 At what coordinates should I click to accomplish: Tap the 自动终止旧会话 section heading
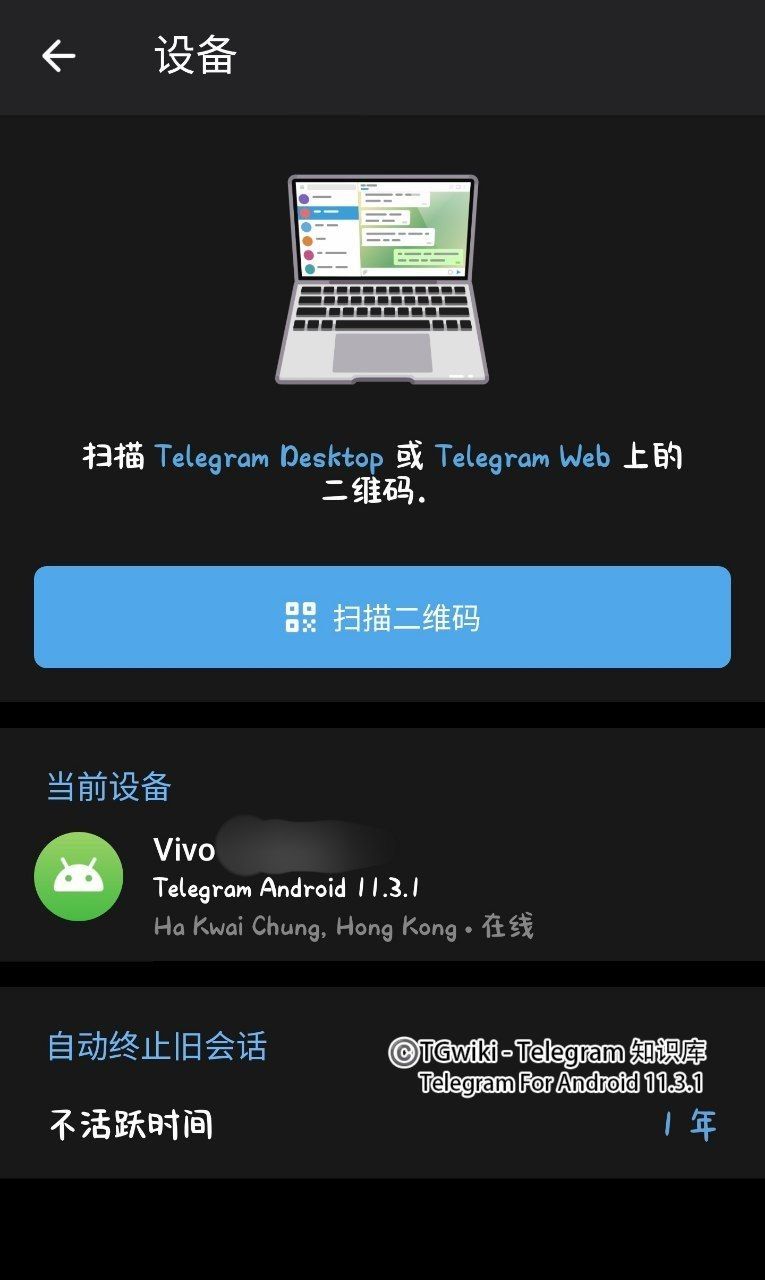coord(156,1044)
